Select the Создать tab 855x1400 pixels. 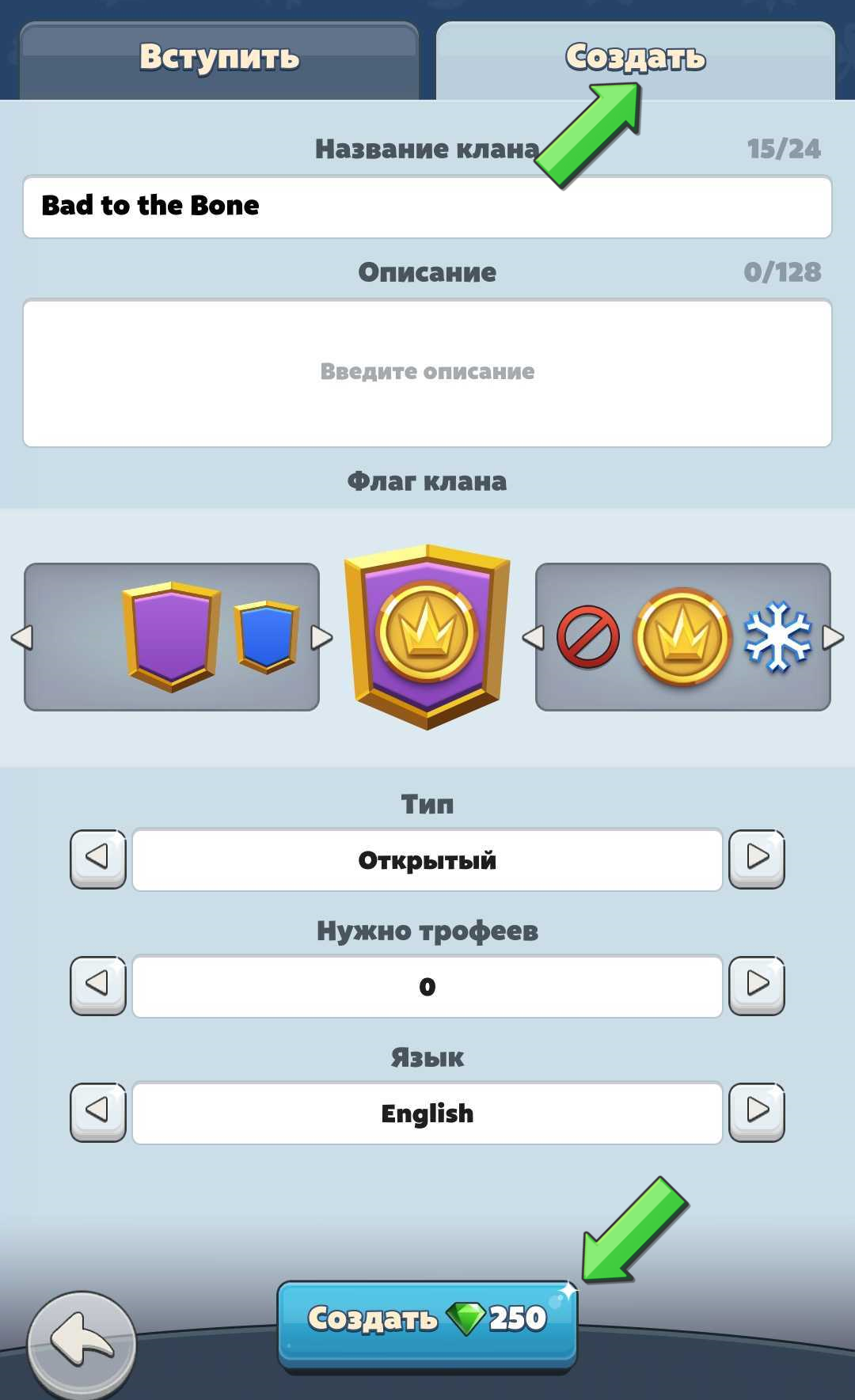click(x=636, y=60)
